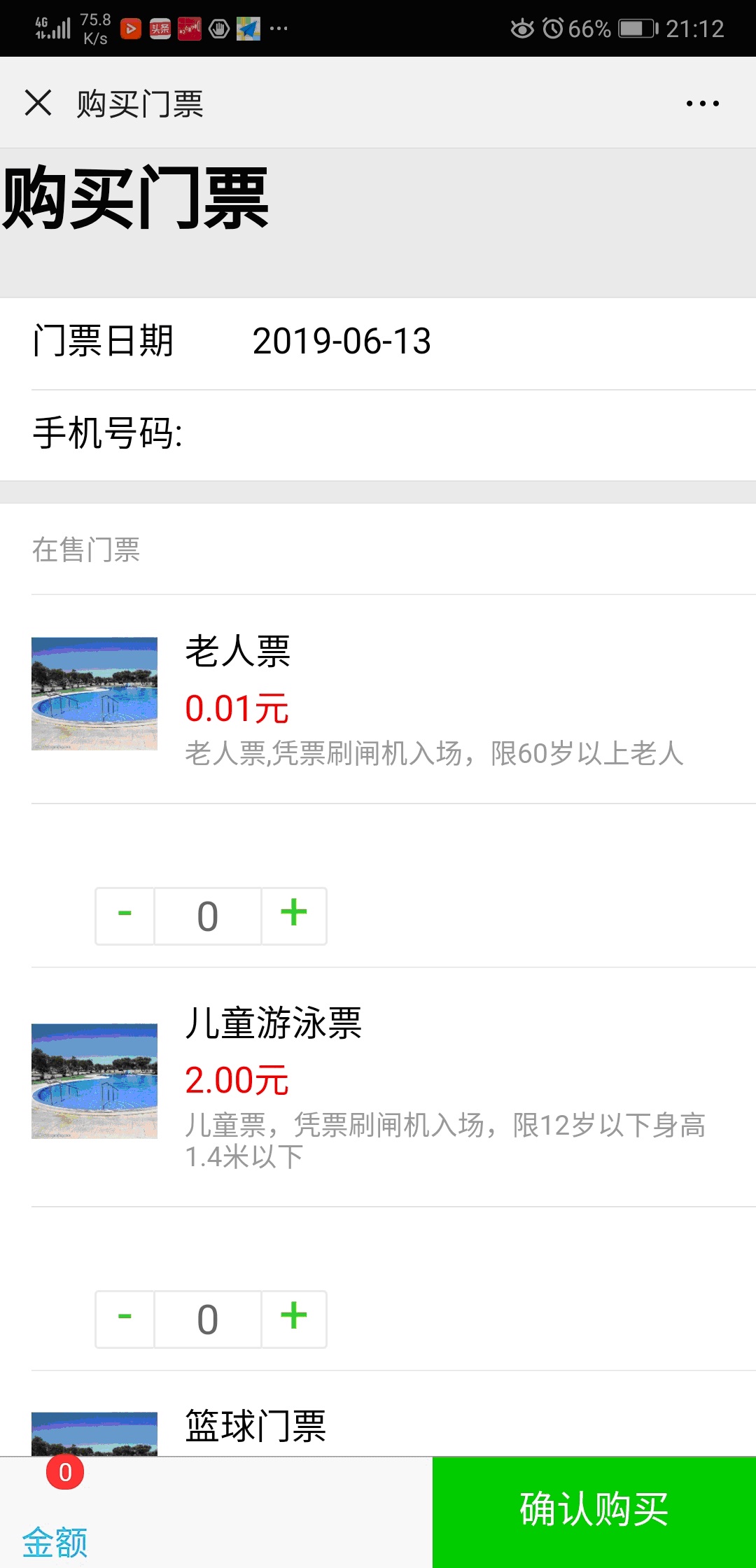Edit the 儿童游泳票 quantity value
756x1568 pixels.
(208, 1319)
